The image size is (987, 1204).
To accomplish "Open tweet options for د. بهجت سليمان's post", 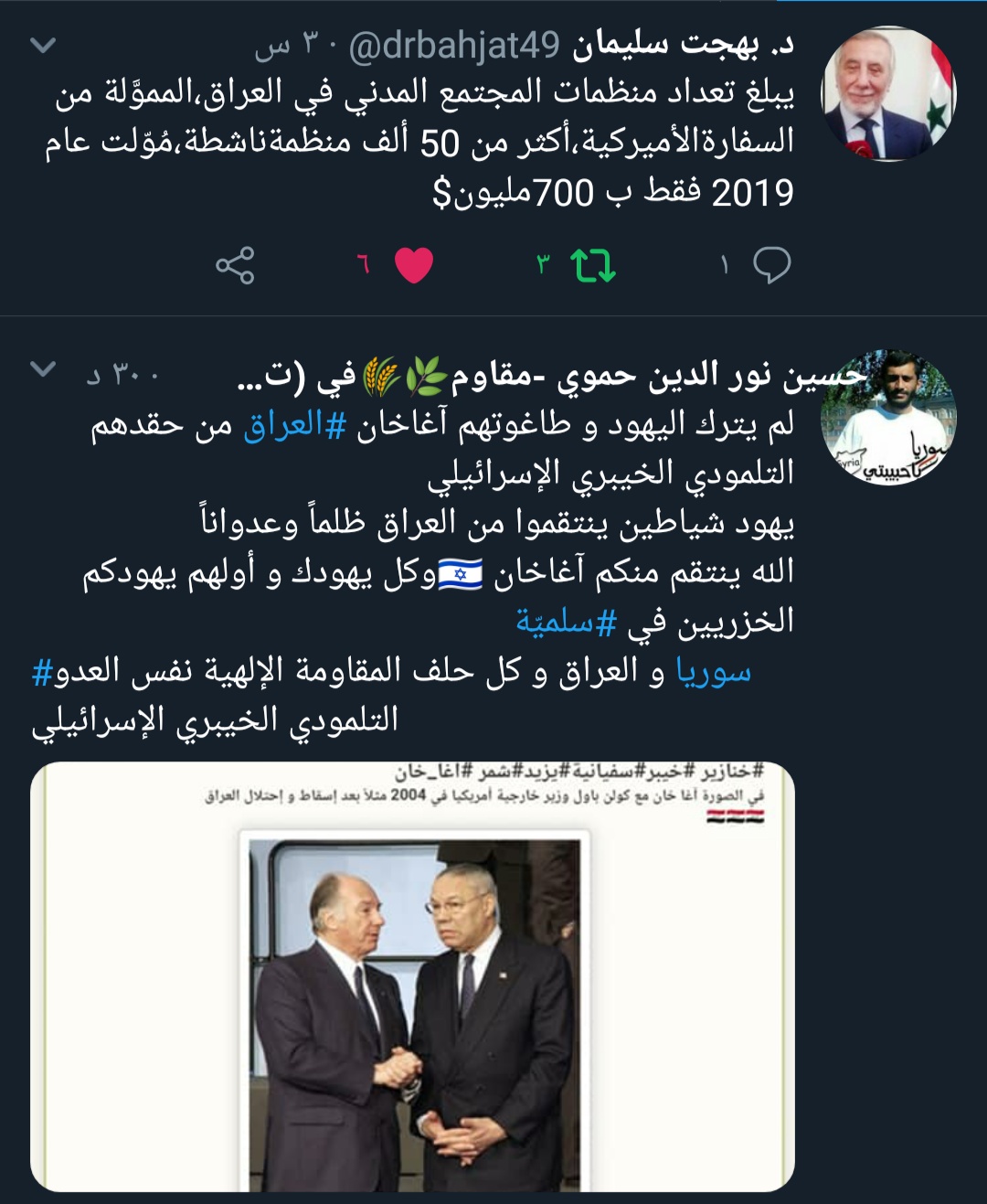I will [43, 45].
